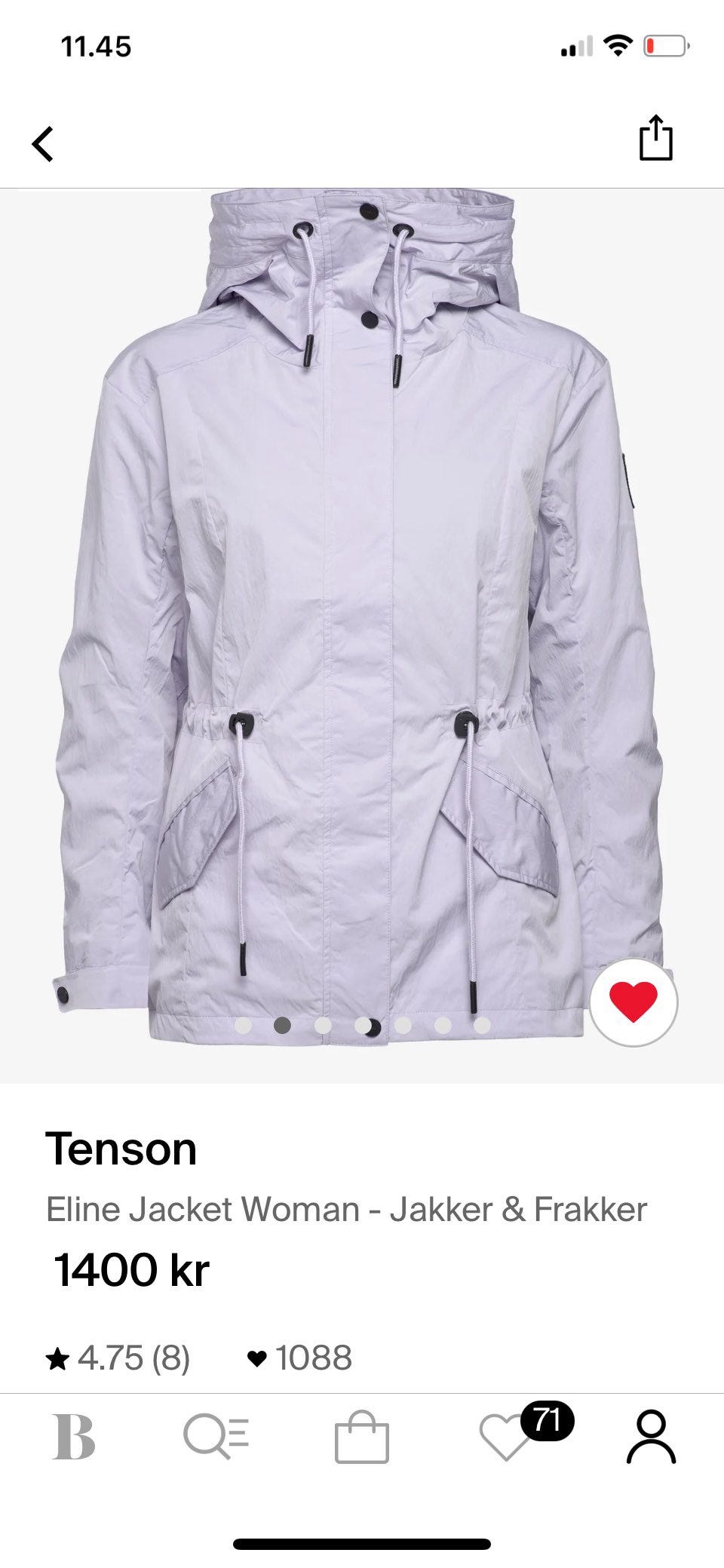The width and height of the screenshot is (724, 1568).
Task: Remove jacket from favorites with red heart
Action: (633, 1002)
